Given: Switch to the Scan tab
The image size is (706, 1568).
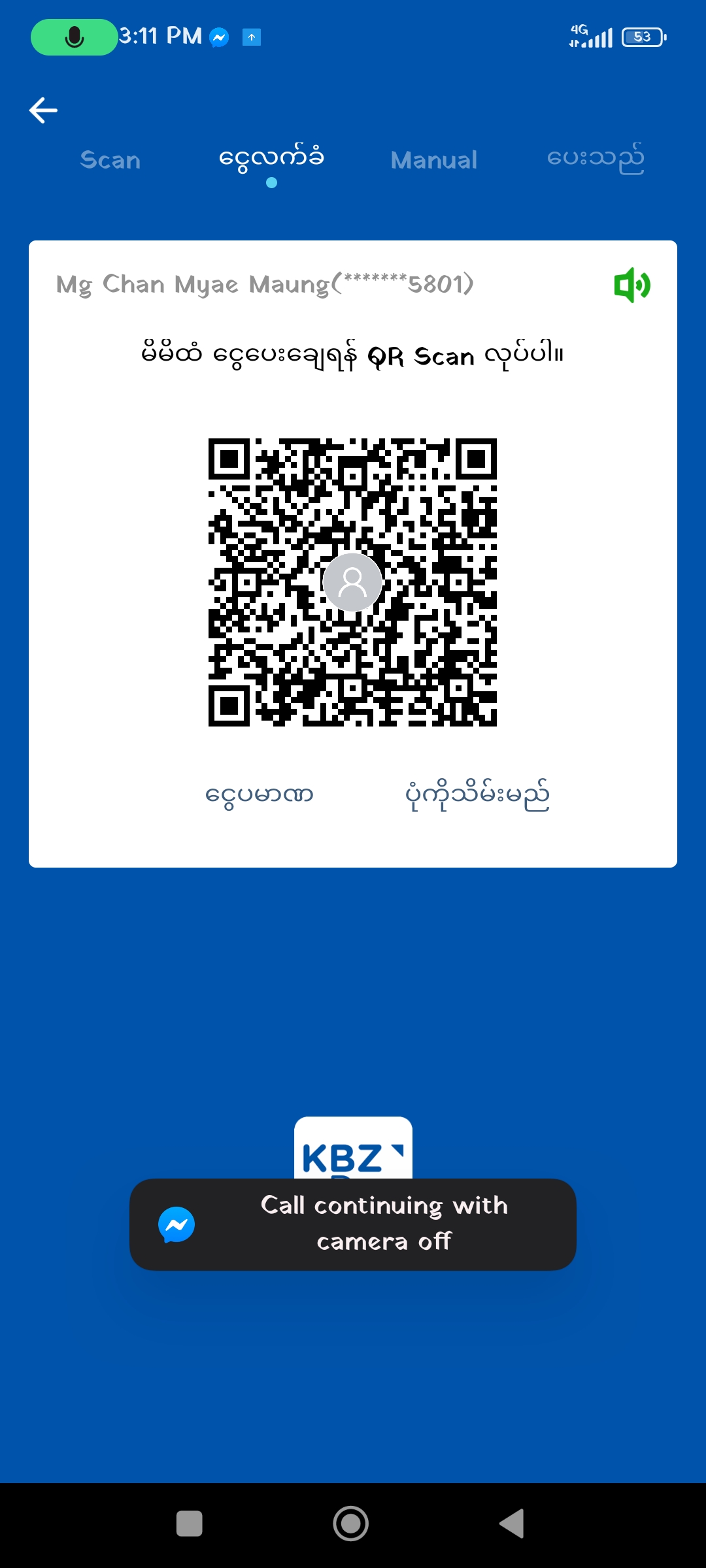Looking at the screenshot, I should pos(110,160).
